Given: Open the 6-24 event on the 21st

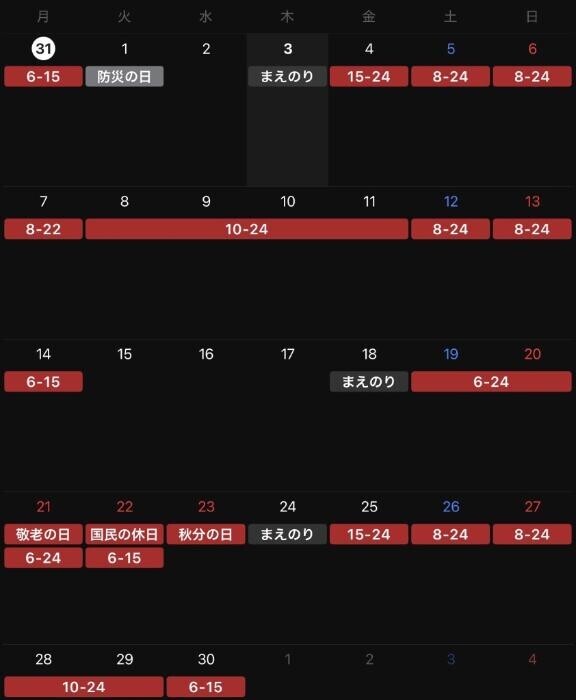Looking at the screenshot, I should pyautogui.click(x=43, y=558).
